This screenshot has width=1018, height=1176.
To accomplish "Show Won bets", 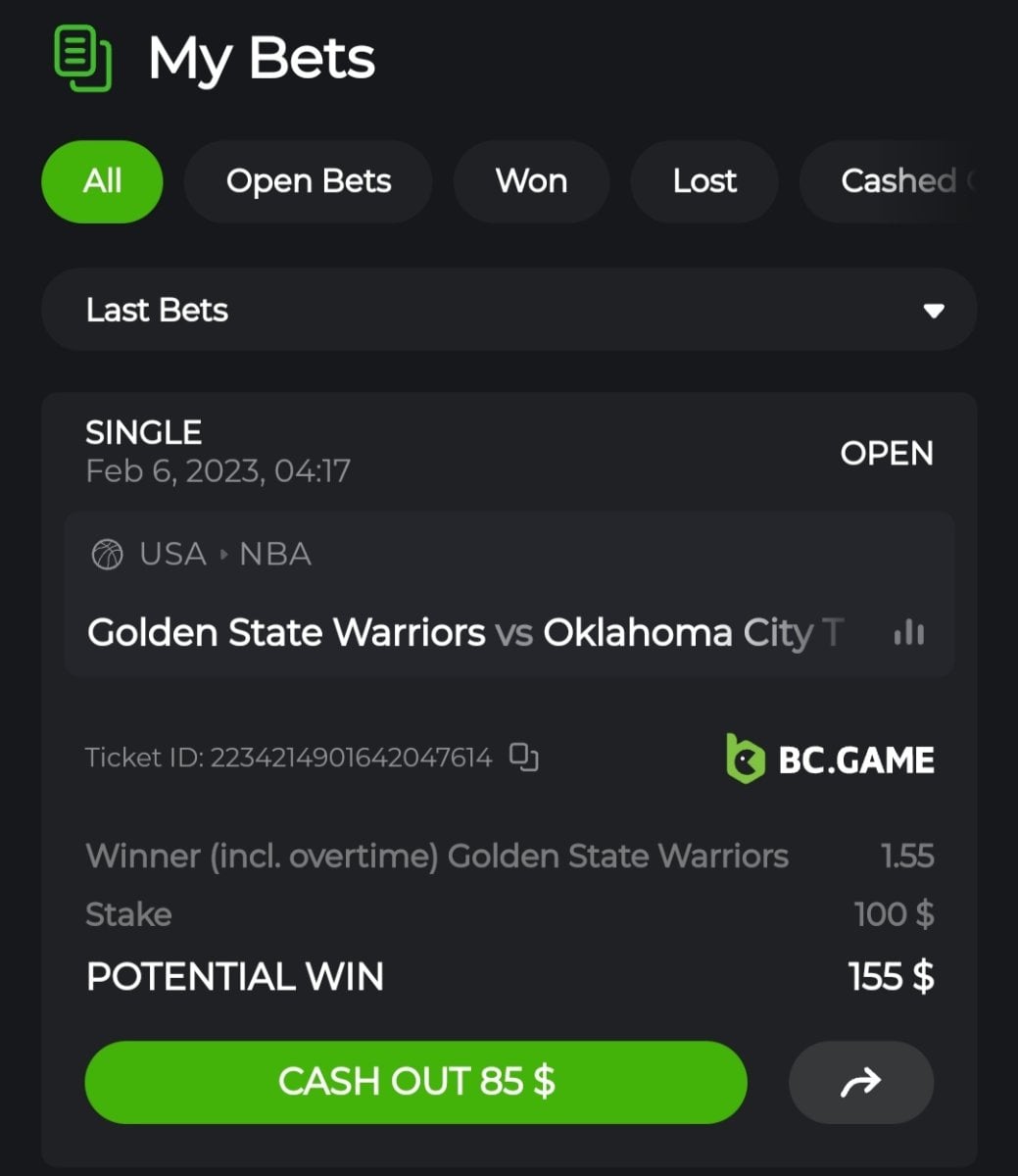I will coord(531,181).
